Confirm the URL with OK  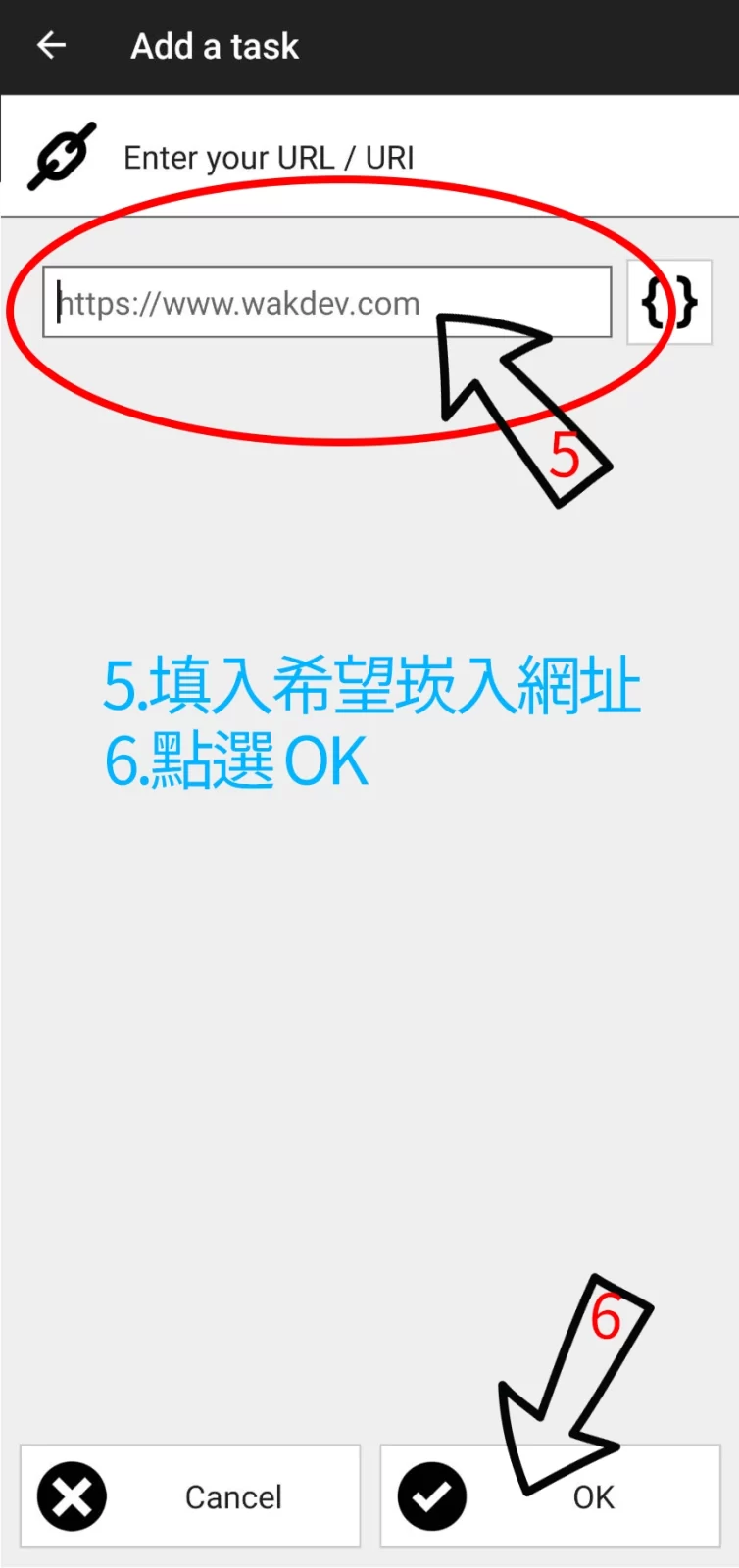pos(550,1496)
